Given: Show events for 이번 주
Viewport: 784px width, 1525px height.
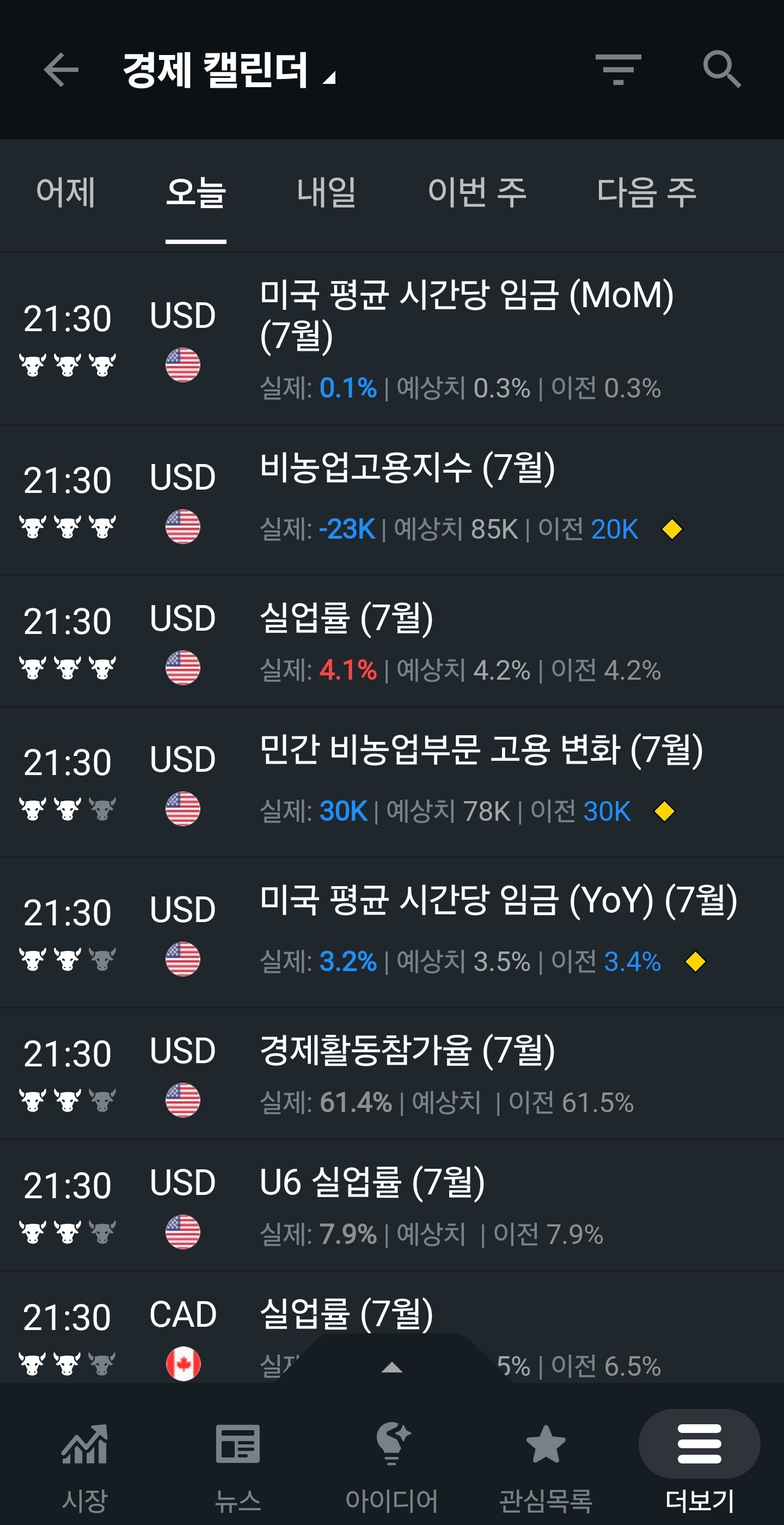Looking at the screenshot, I should coord(477,193).
